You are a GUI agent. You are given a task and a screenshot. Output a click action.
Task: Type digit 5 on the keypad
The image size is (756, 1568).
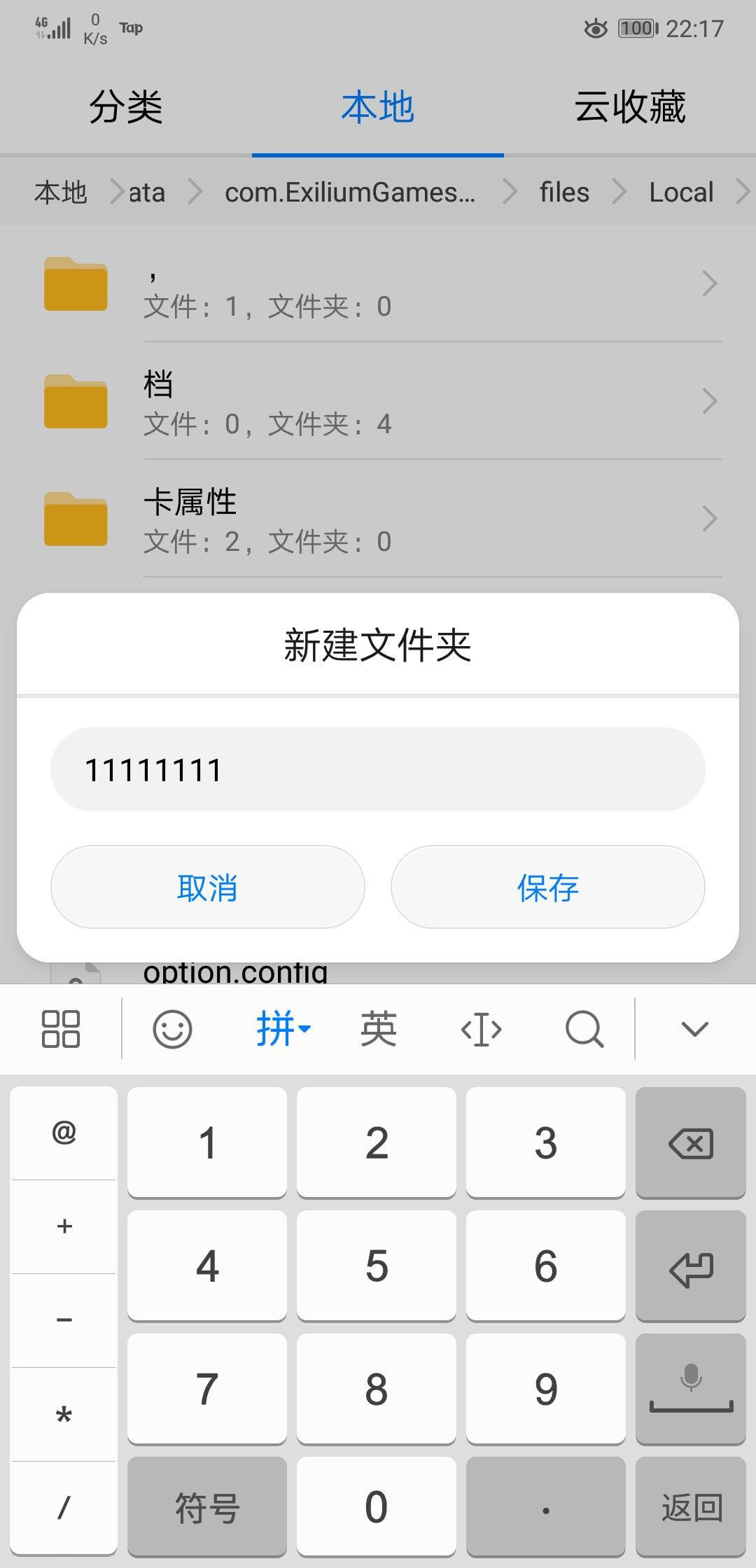point(377,1266)
